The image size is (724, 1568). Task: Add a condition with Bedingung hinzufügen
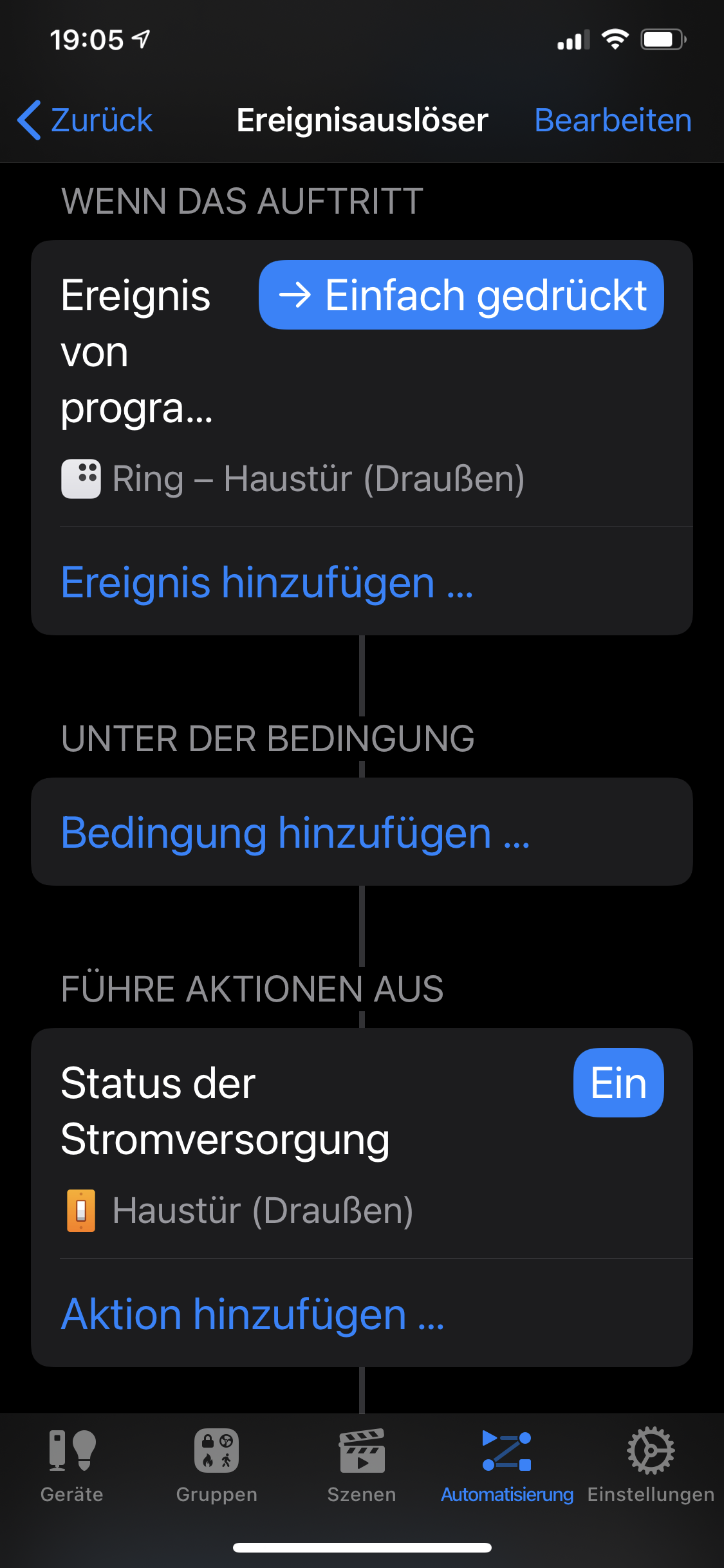(295, 832)
